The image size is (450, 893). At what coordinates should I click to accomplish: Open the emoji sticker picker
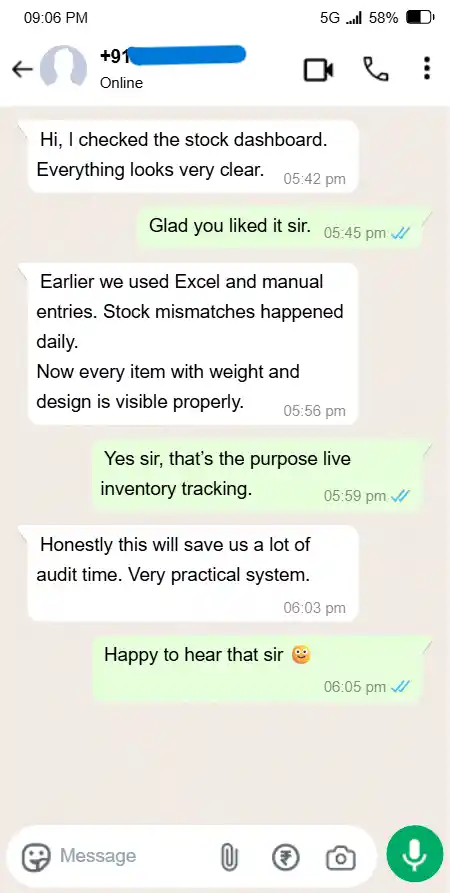click(x=36, y=857)
